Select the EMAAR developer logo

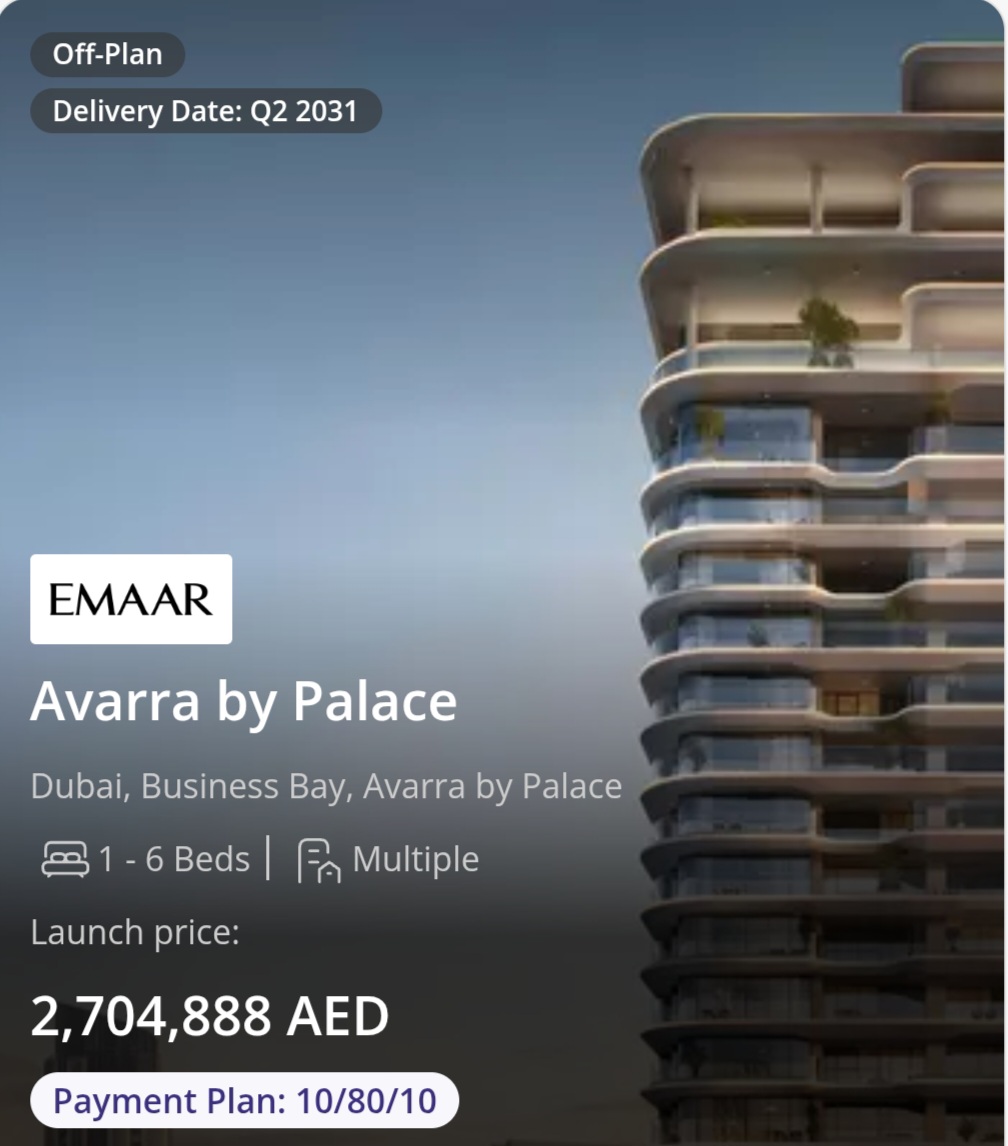tap(130, 600)
